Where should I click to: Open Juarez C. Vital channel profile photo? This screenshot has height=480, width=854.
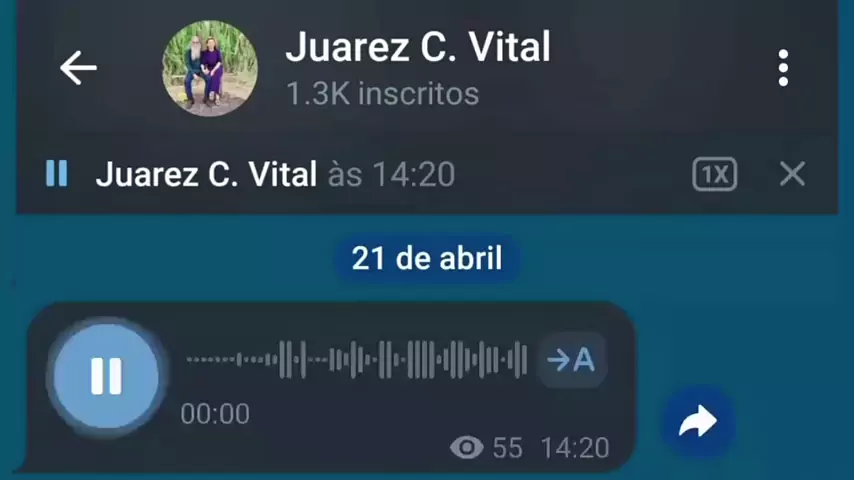210,68
